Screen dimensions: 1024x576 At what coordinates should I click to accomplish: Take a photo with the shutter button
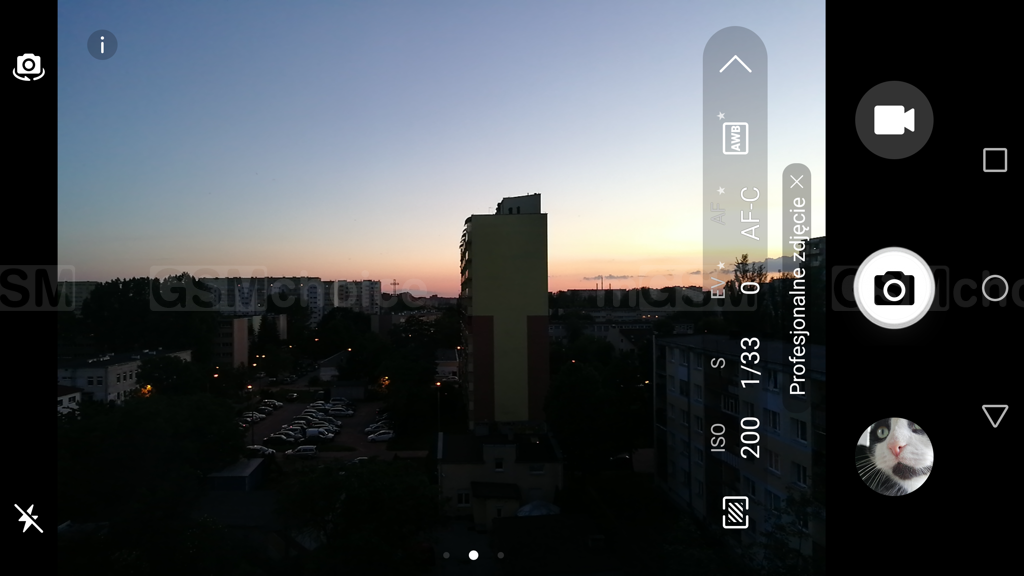[894, 288]
